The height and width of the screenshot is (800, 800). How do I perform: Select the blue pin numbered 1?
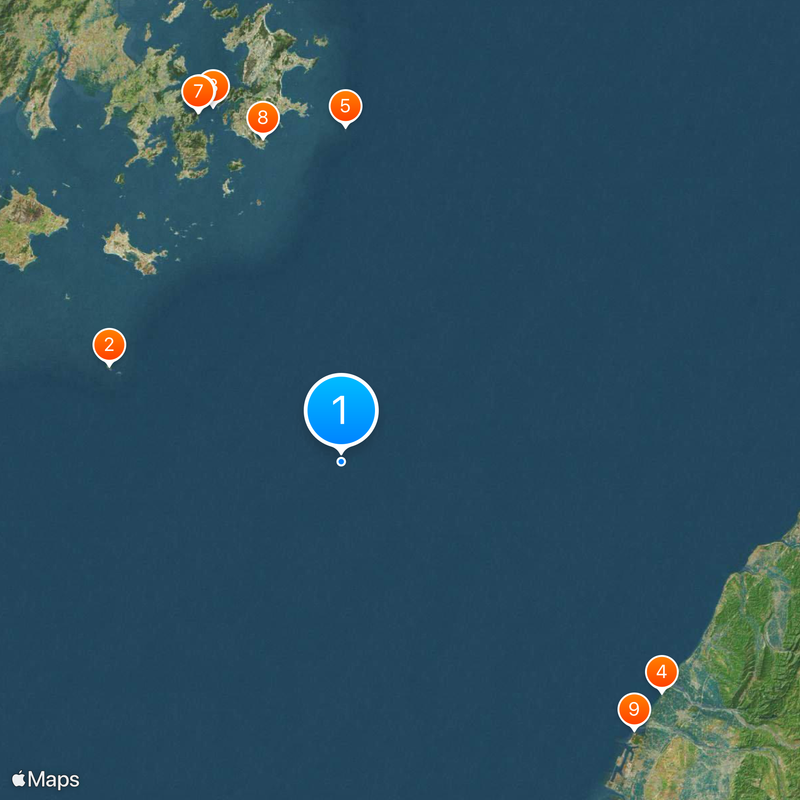pos(341,409)
